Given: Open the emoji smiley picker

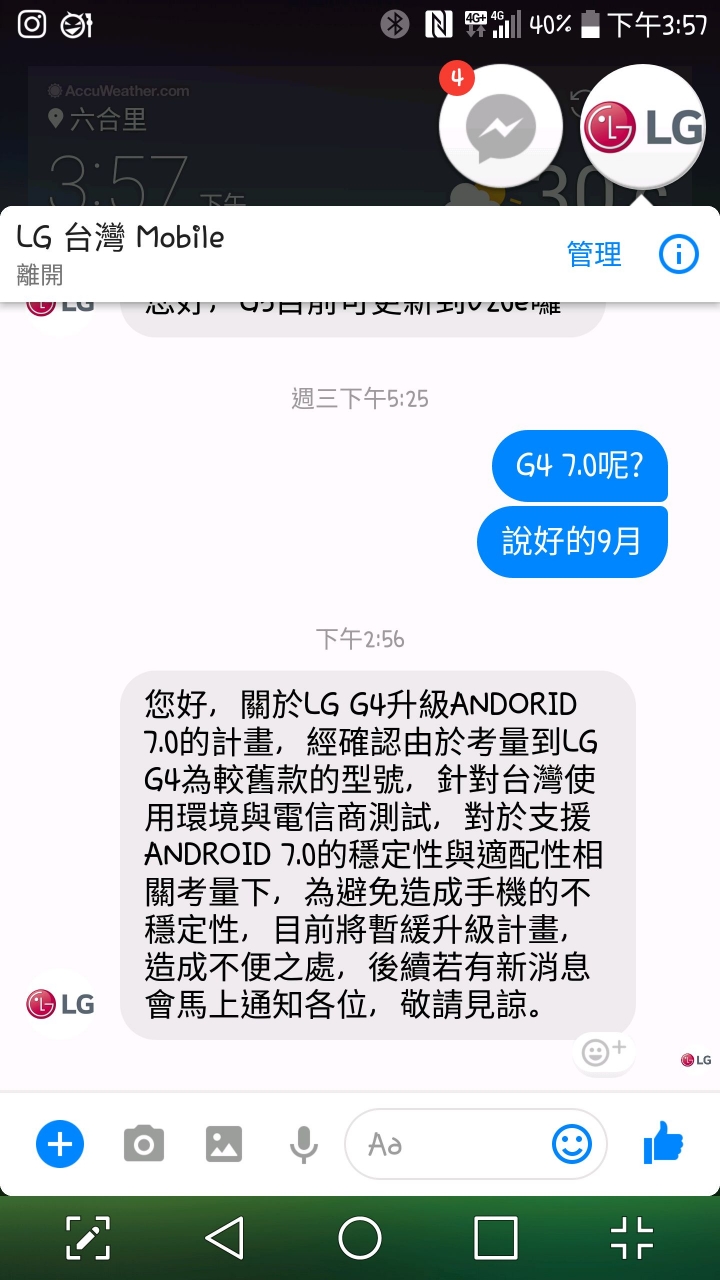Looking at the screenshot, I should tap(571, 1144).
